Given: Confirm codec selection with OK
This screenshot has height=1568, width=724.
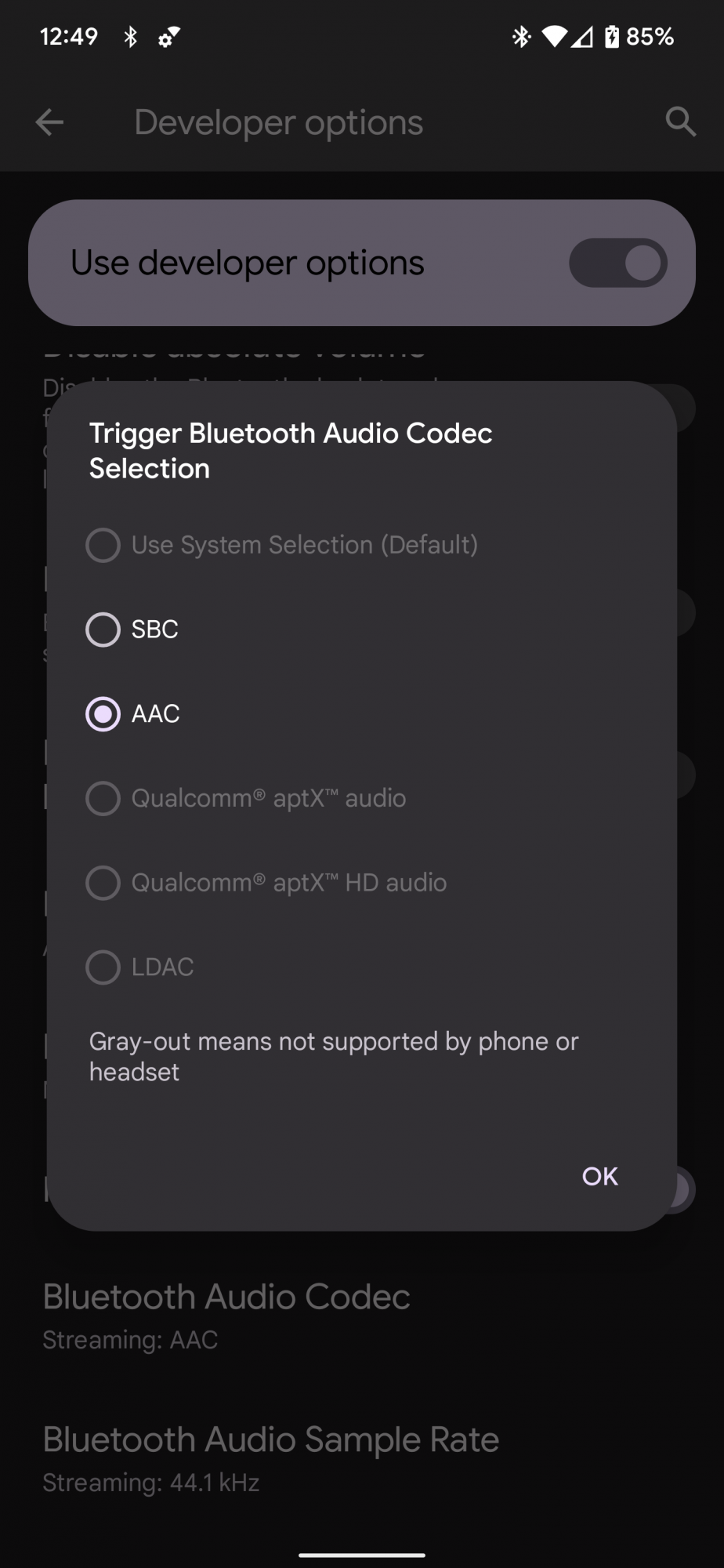Looking at the screenshot, I should coord(599,1176).
